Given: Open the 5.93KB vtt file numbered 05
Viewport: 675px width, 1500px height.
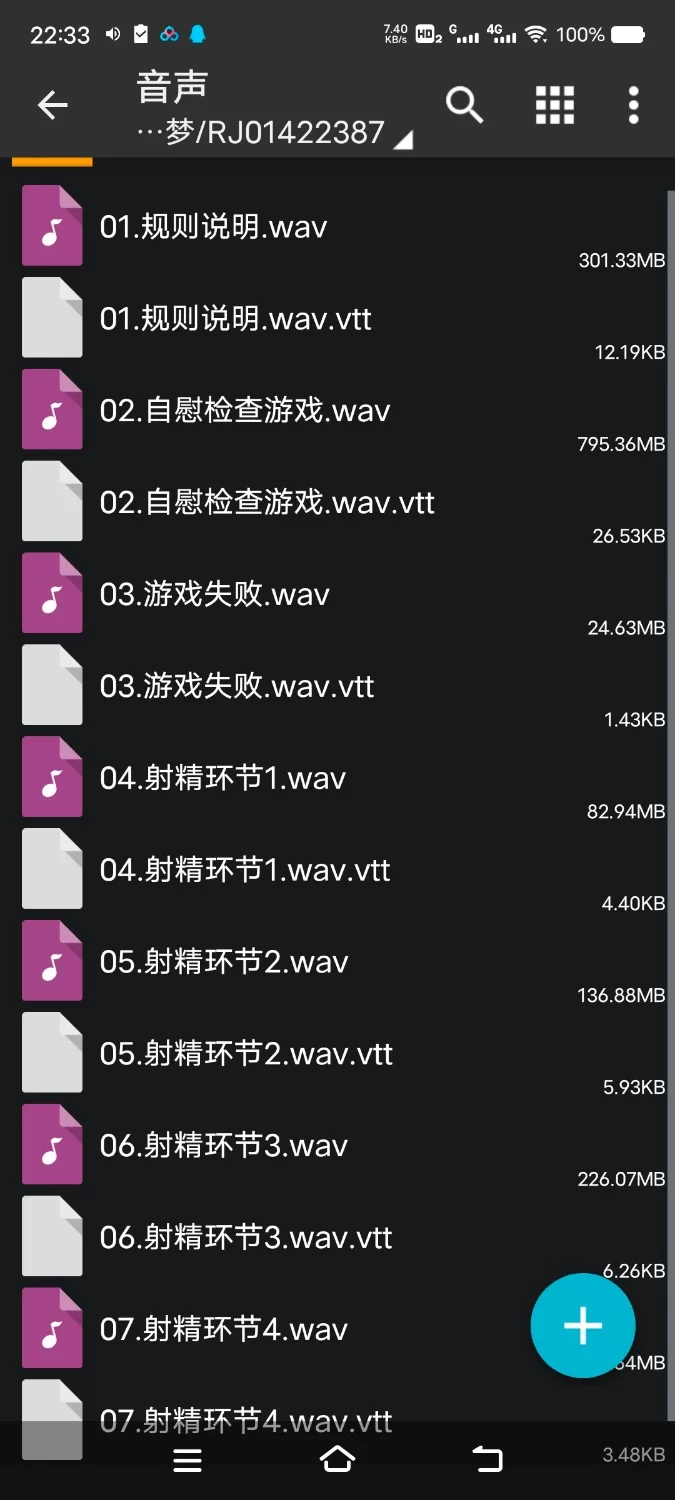Looking at the screenshot, I should tap(246, 1055).
